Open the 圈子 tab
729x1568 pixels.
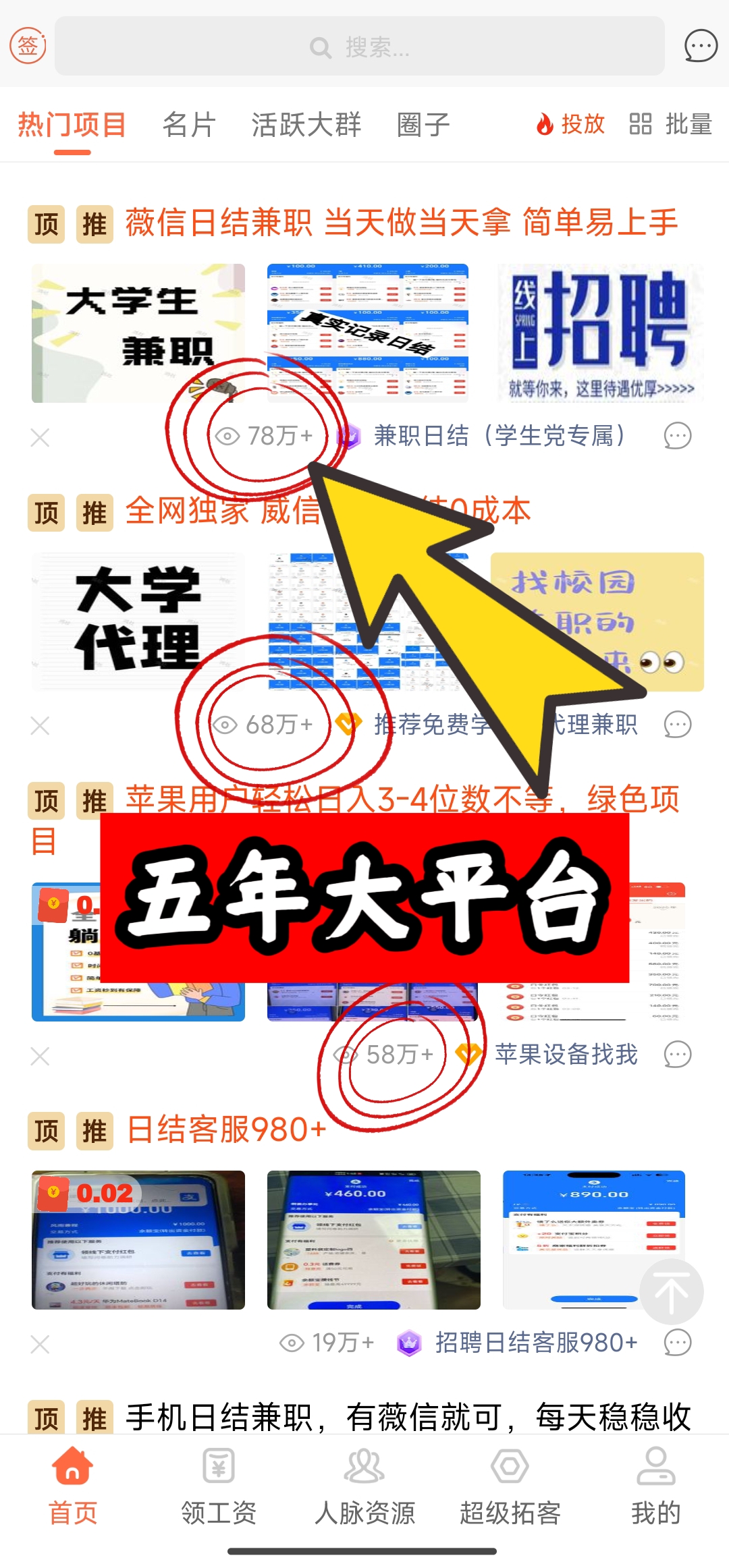click(x=423, y=125)
